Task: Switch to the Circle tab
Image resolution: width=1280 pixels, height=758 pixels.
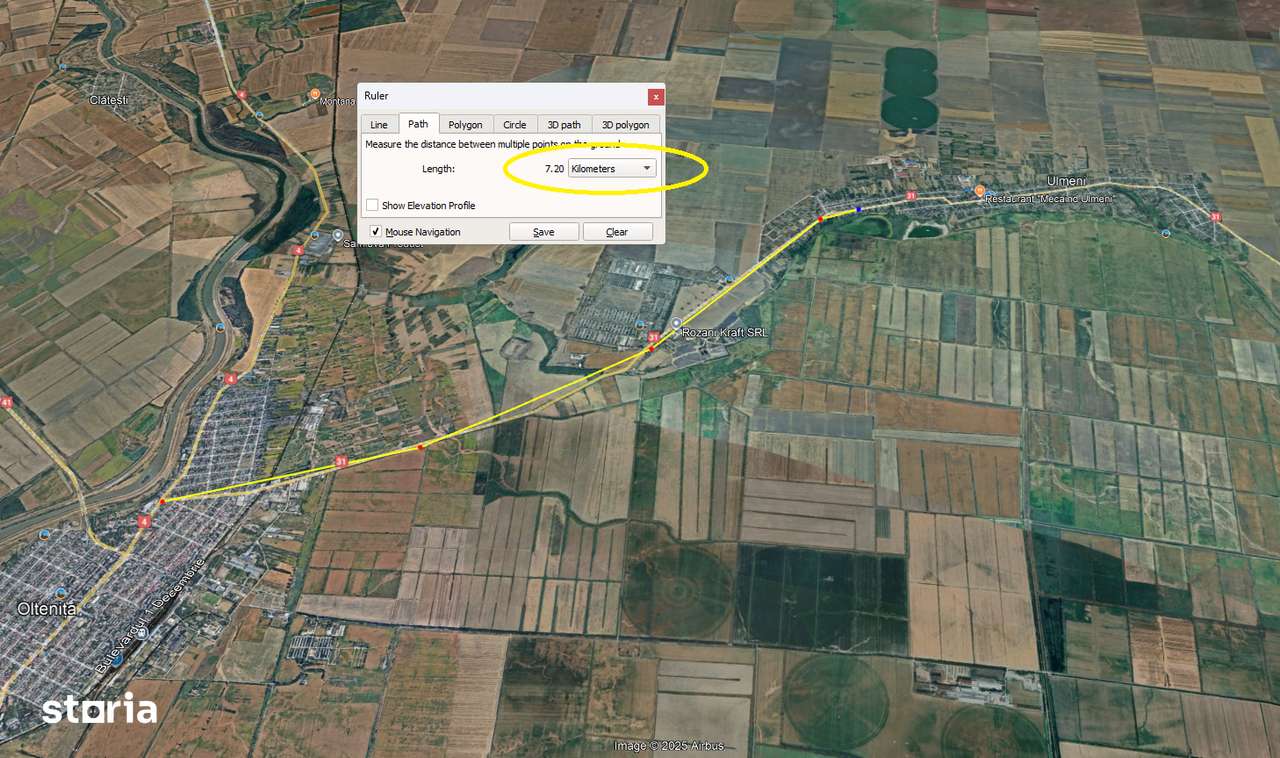Action: [x=515, y=125]
